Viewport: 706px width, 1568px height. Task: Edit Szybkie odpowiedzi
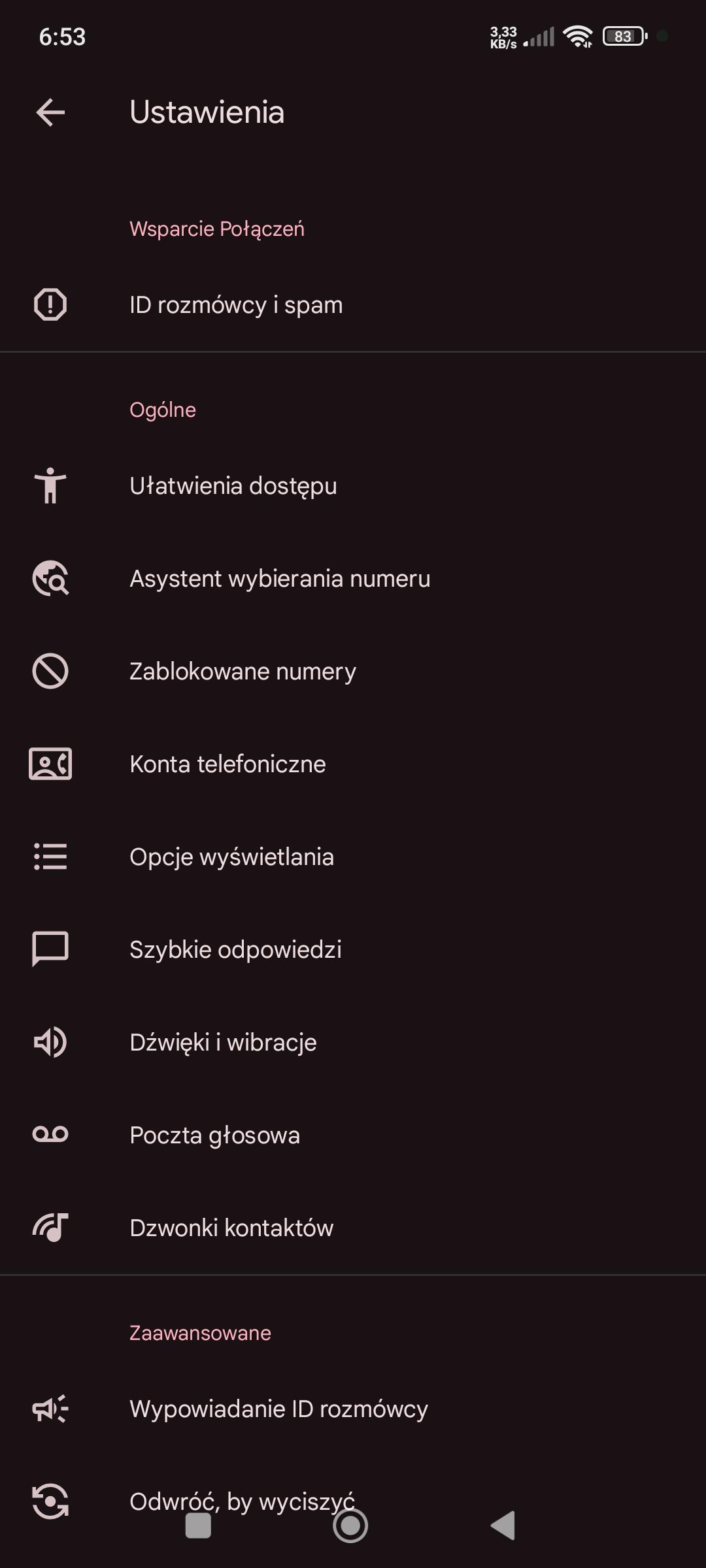click(x=235, y=950)
